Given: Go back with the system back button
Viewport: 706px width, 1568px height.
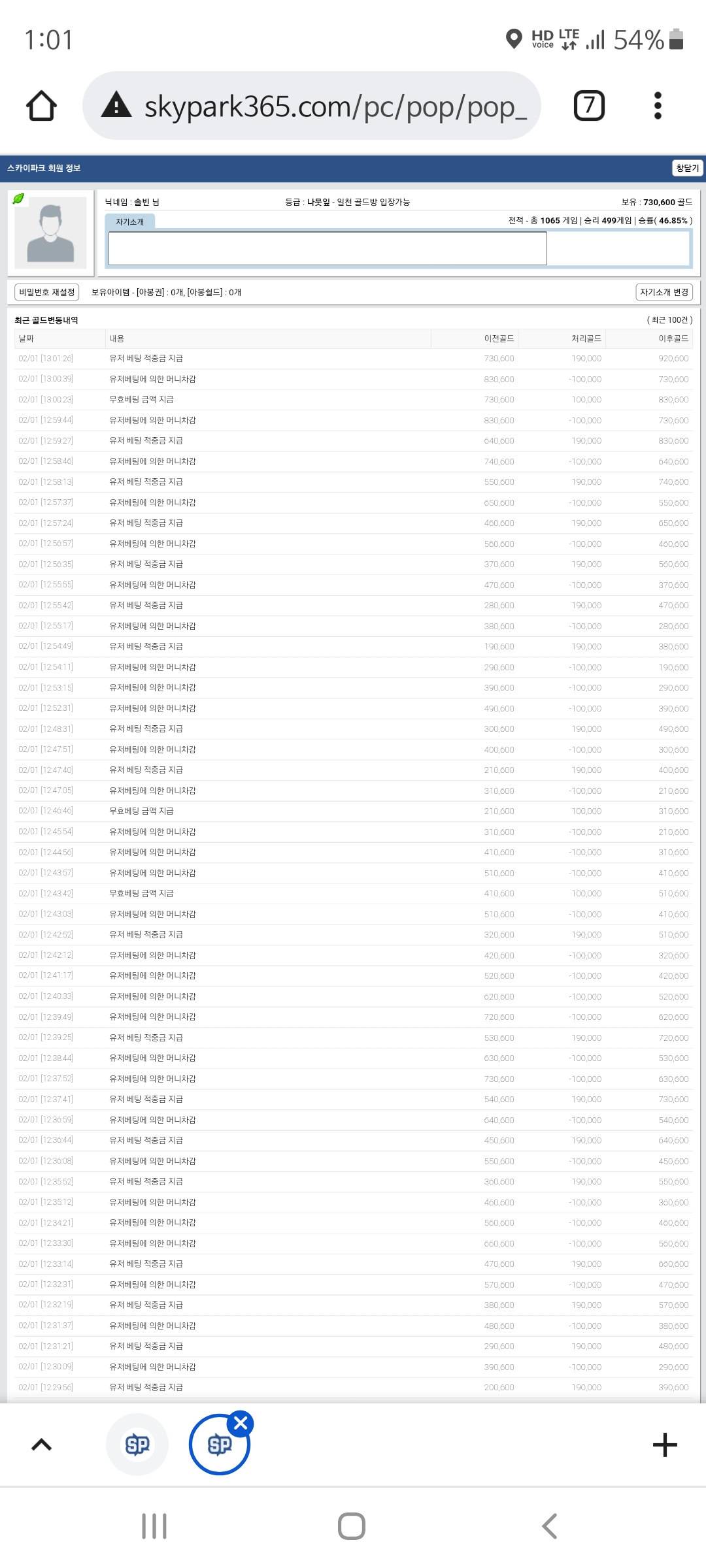Looking at the screenshot, I should (x=550, y=1526).
